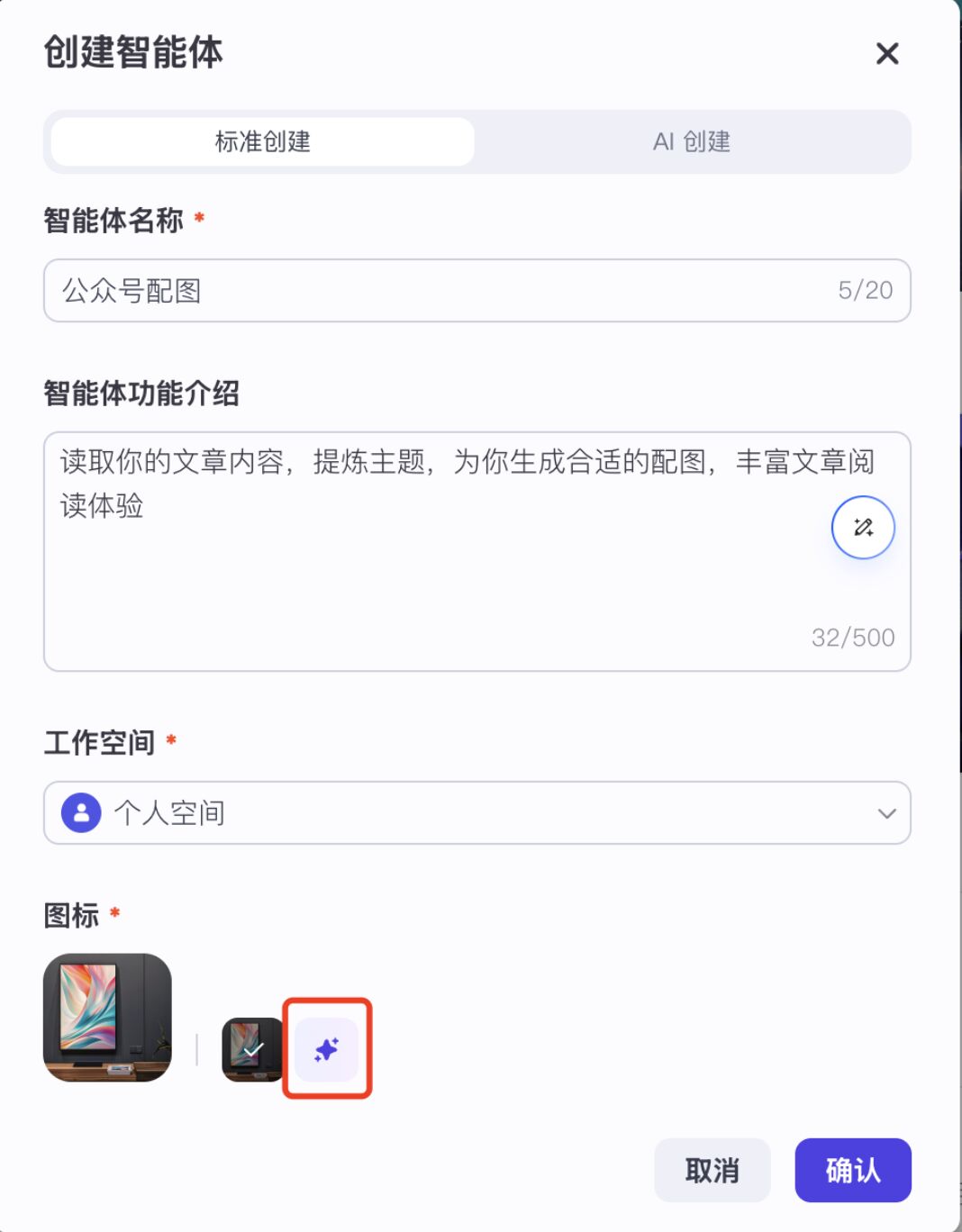Tap 取消 to cancel creation
The image size is (962, 1232).
(712, 1170)
